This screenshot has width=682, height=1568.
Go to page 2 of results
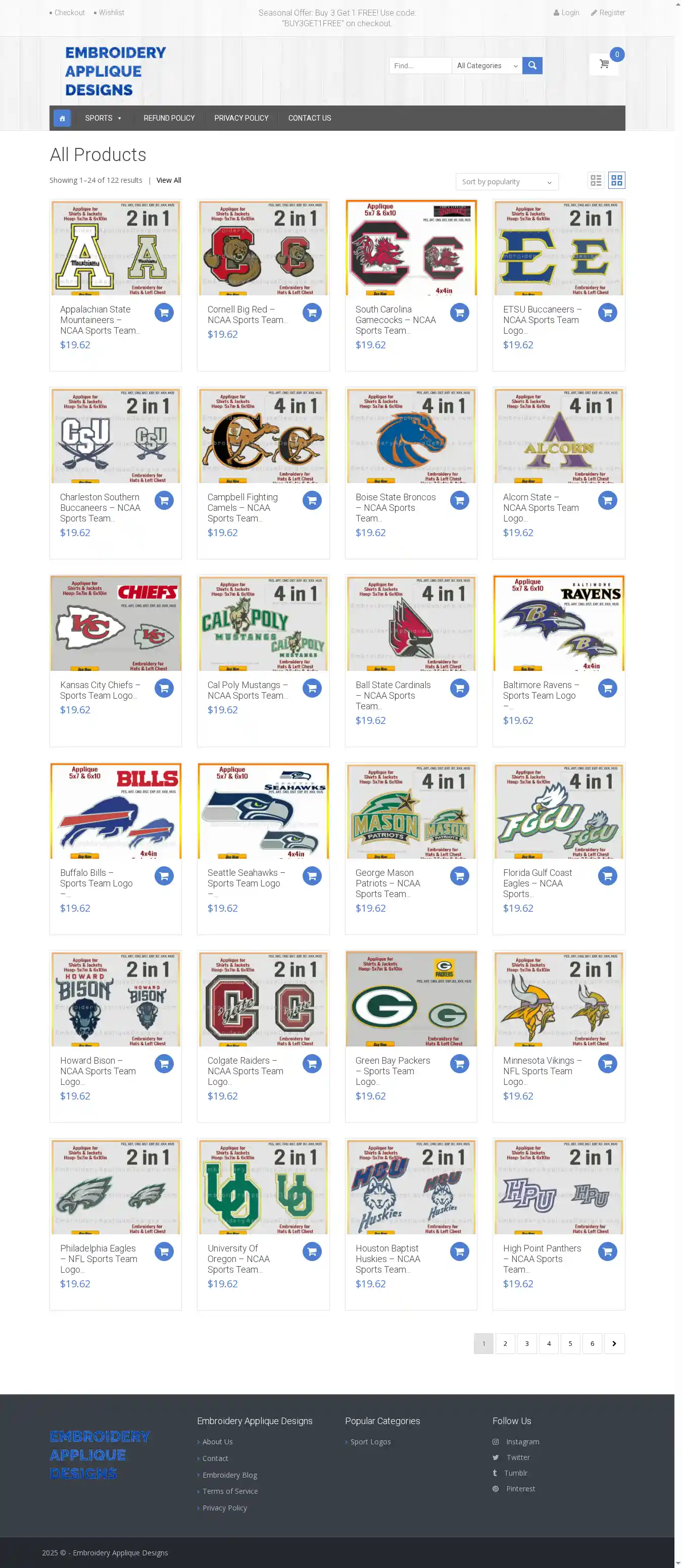[x=505, y=1343]
